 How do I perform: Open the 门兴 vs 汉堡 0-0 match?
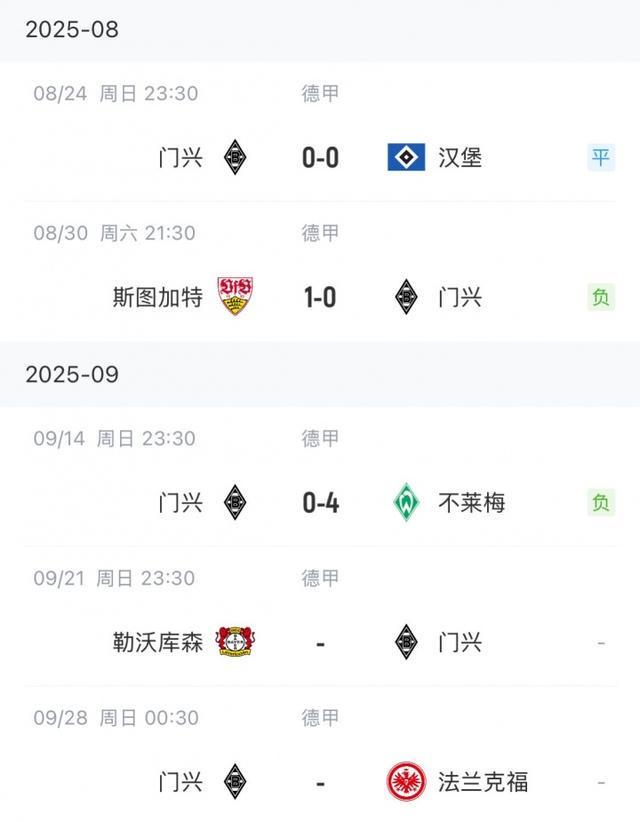click(320, 157)
